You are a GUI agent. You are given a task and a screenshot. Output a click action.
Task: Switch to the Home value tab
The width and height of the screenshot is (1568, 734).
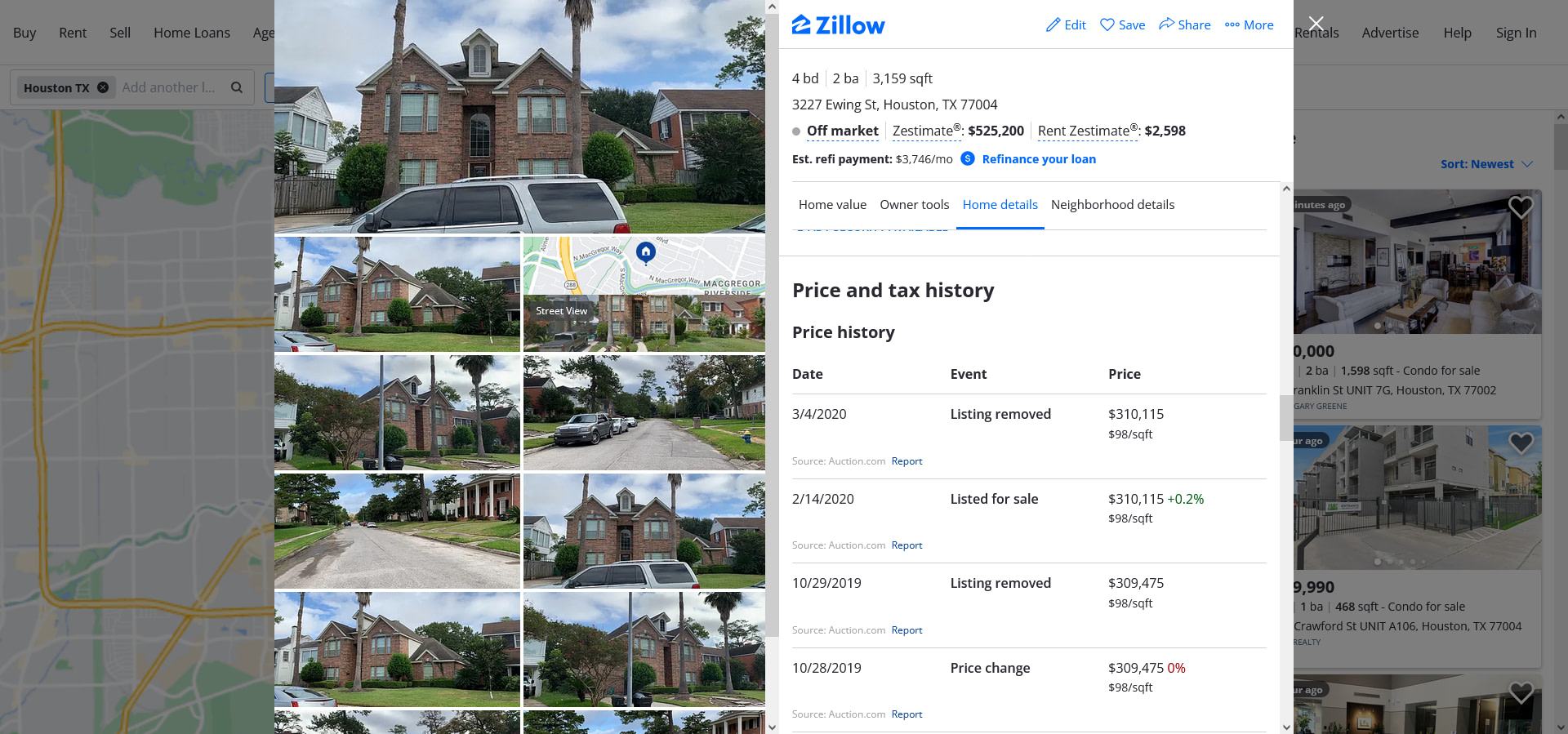[x=832, y=205]
